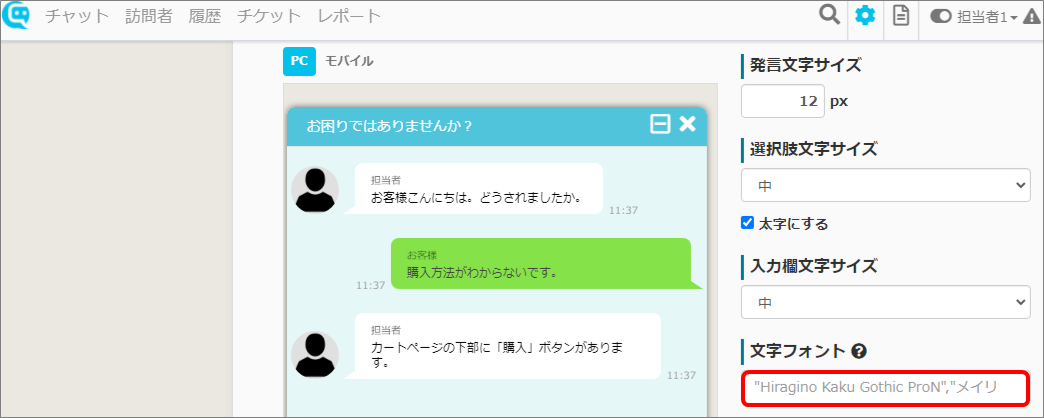Image resolution: width=1044 pixels, height=418 pixels.
Task: Switch to the チャット section
Action: 76,16
